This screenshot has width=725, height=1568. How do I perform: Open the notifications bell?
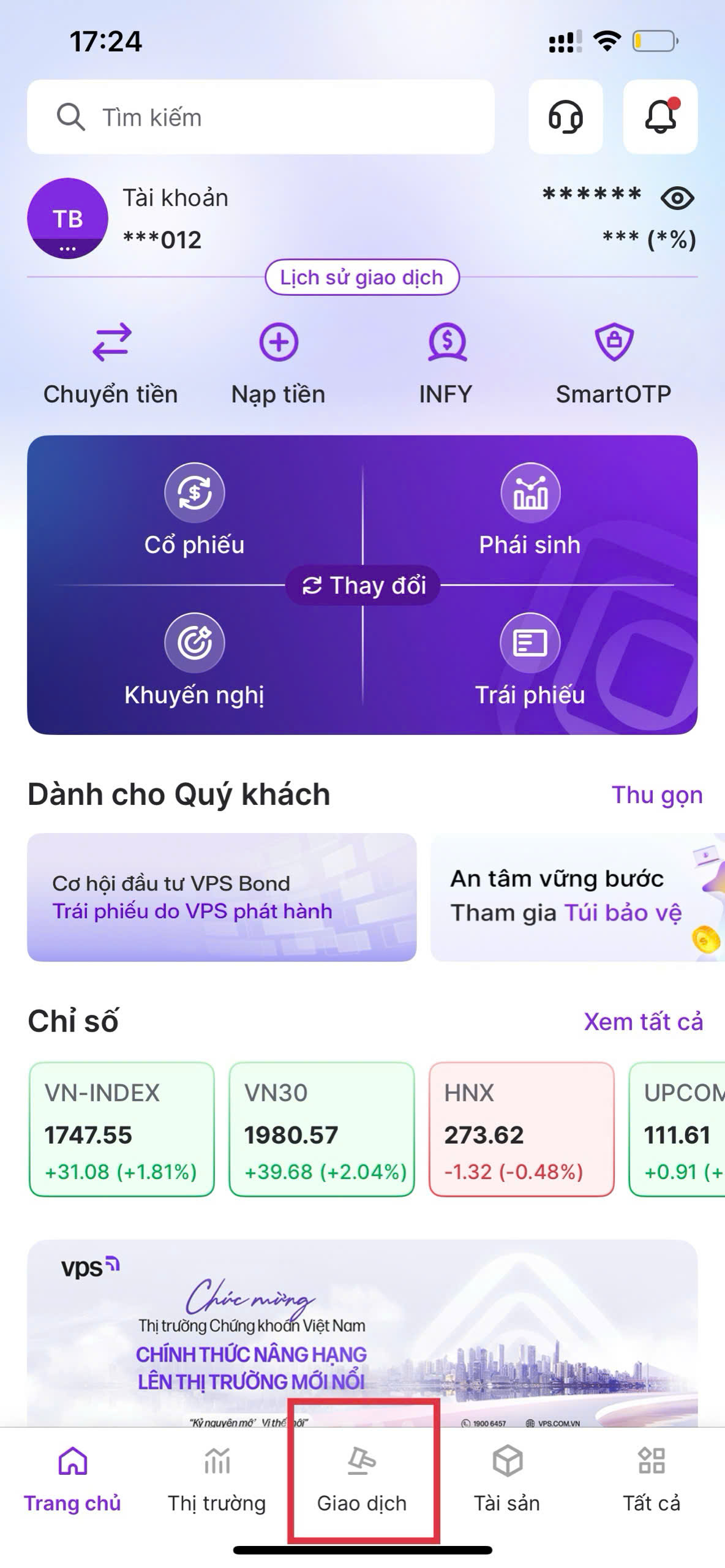(x=660, y=116)
